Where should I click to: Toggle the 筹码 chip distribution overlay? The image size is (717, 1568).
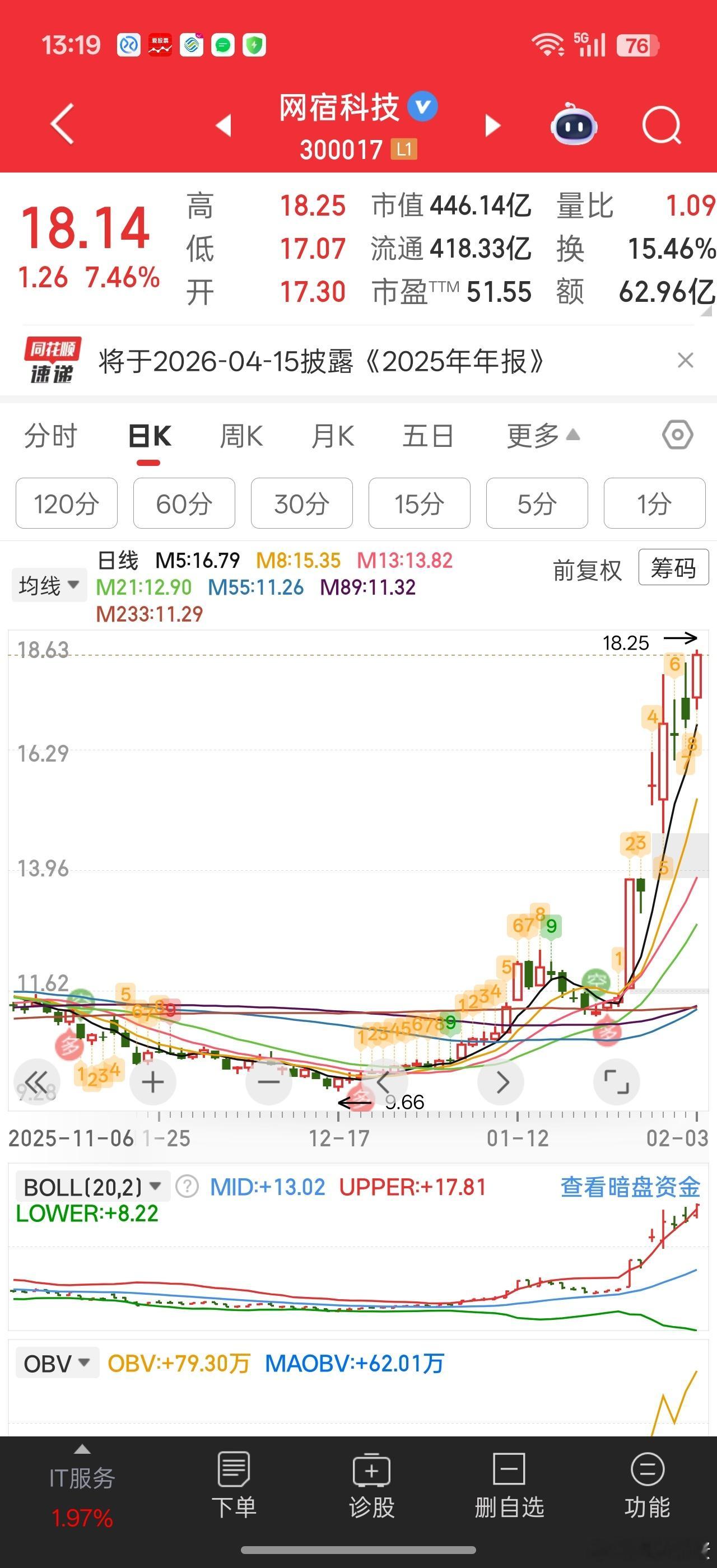pos(673,567)
